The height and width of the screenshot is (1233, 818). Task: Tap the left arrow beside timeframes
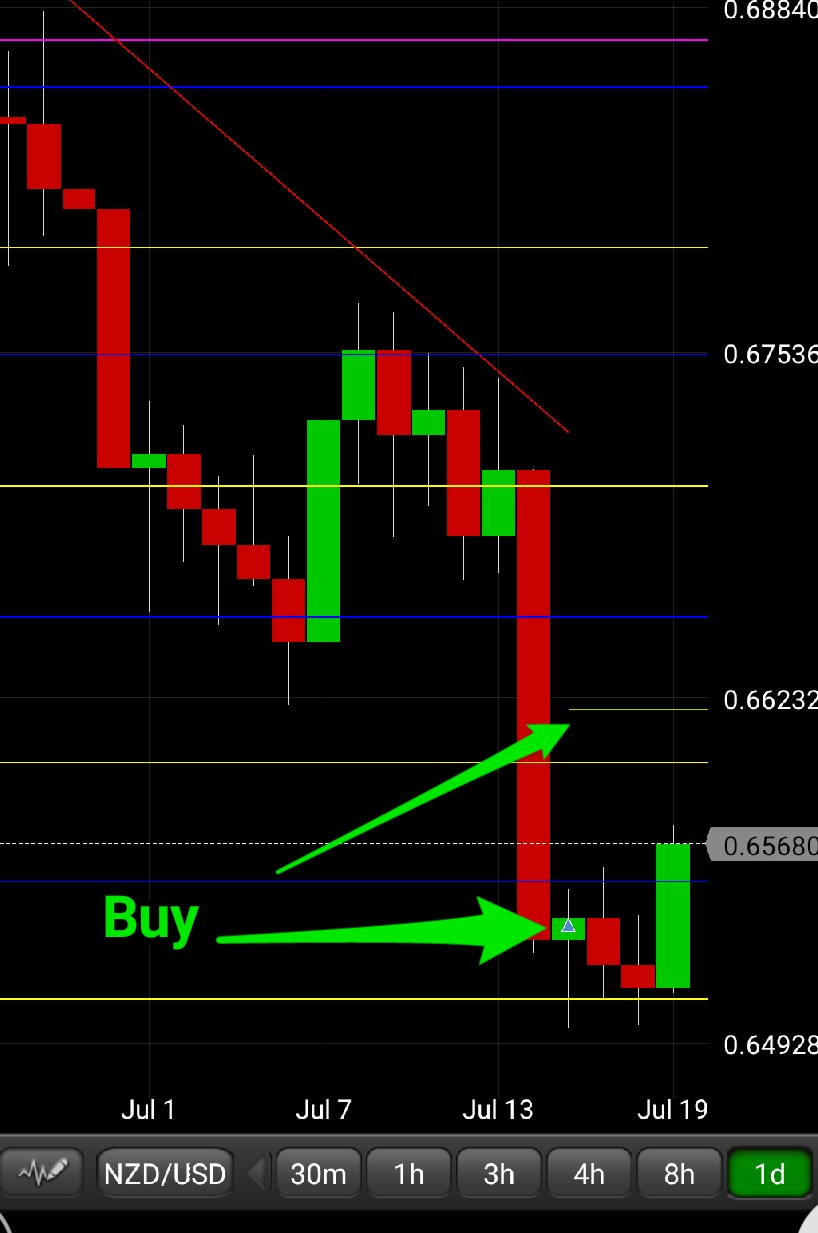coord(258,1172)
